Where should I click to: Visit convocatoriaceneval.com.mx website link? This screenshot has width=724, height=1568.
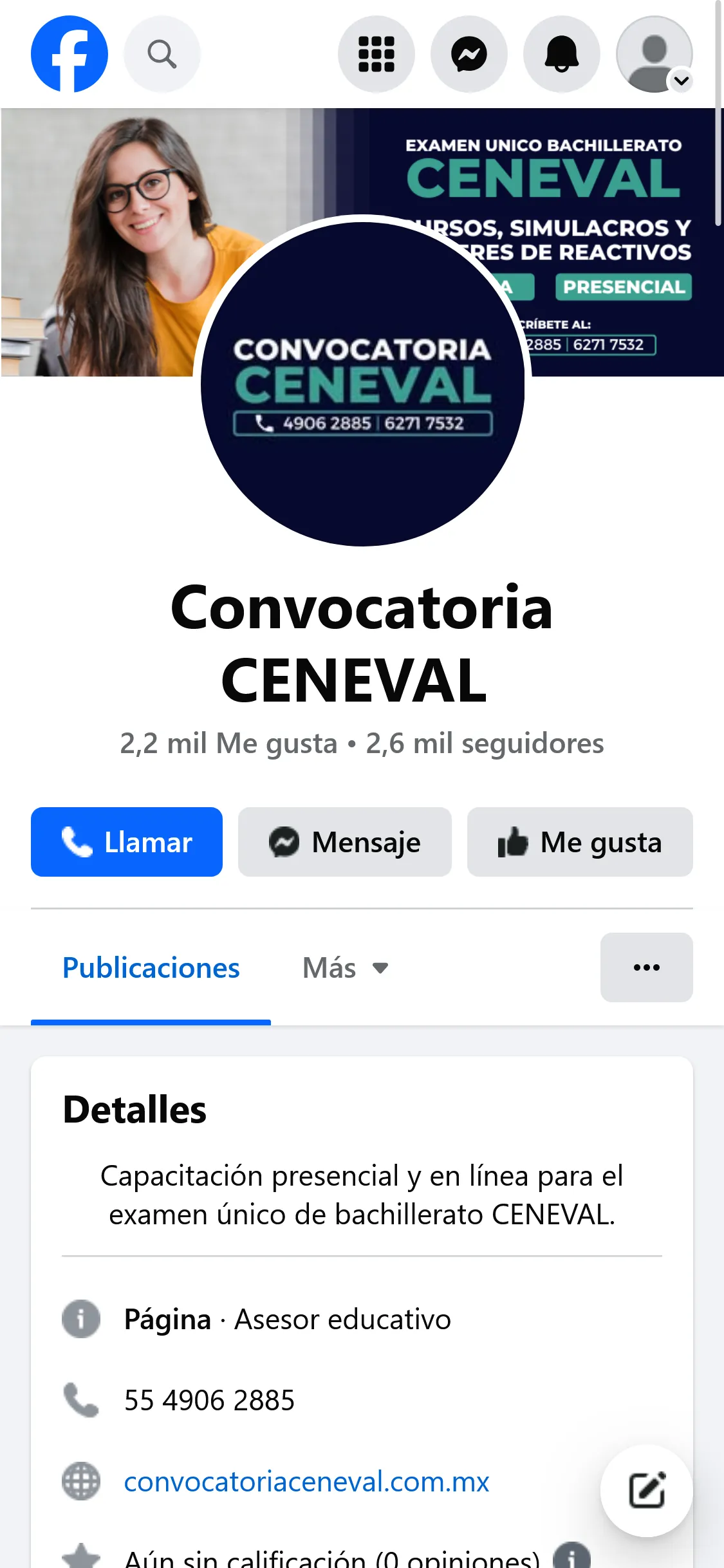coord(306,1482)
